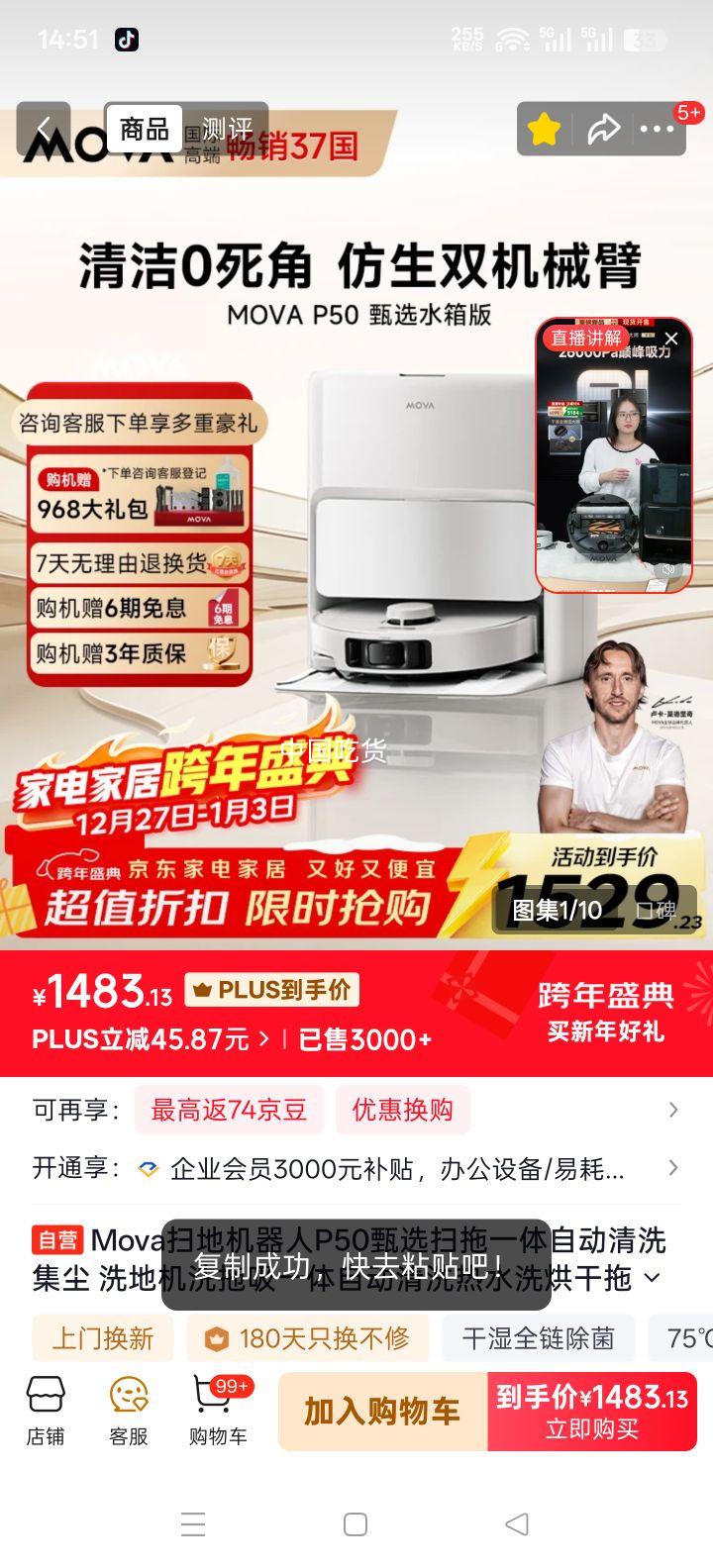Open the share icon

pyautogui.click(x=605, y=129)
